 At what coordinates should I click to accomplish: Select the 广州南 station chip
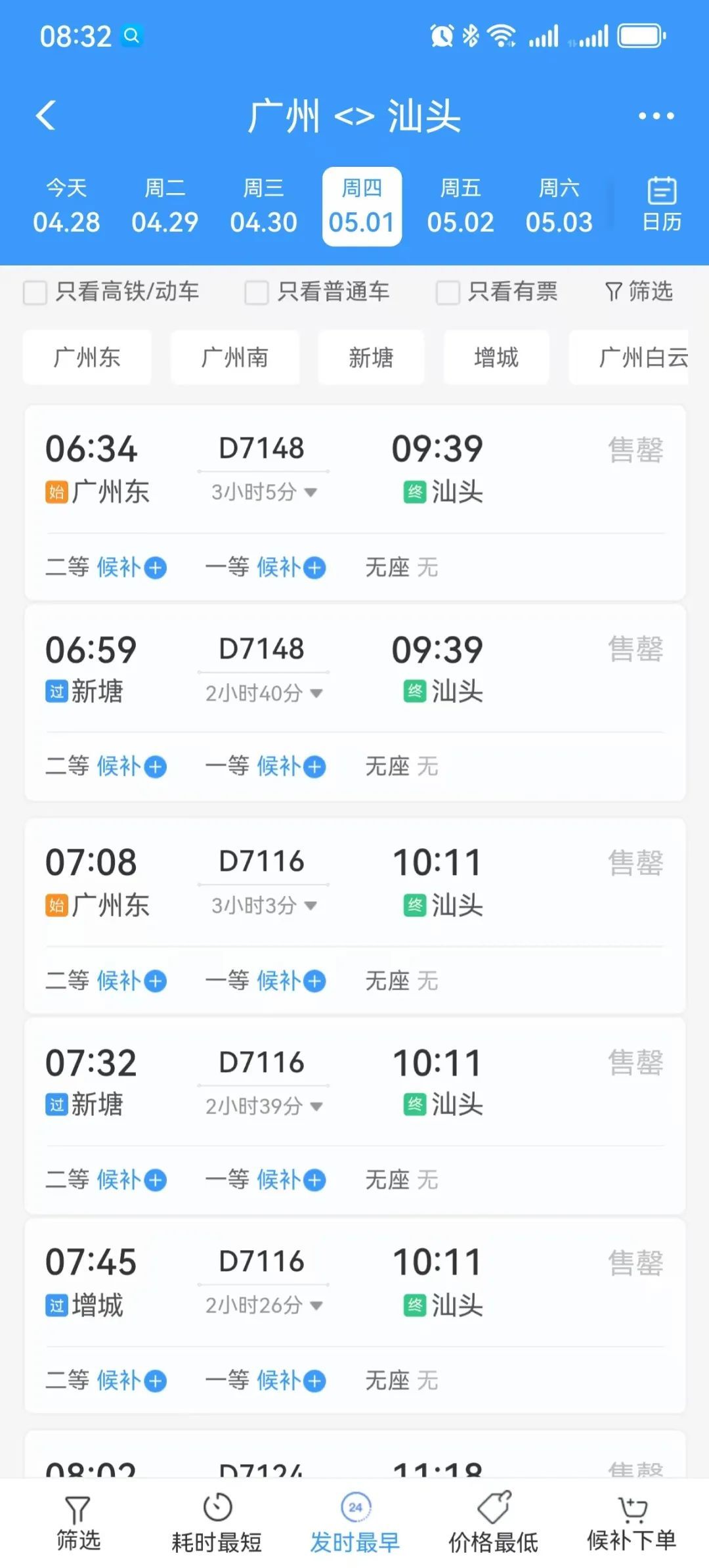point(234,357)
